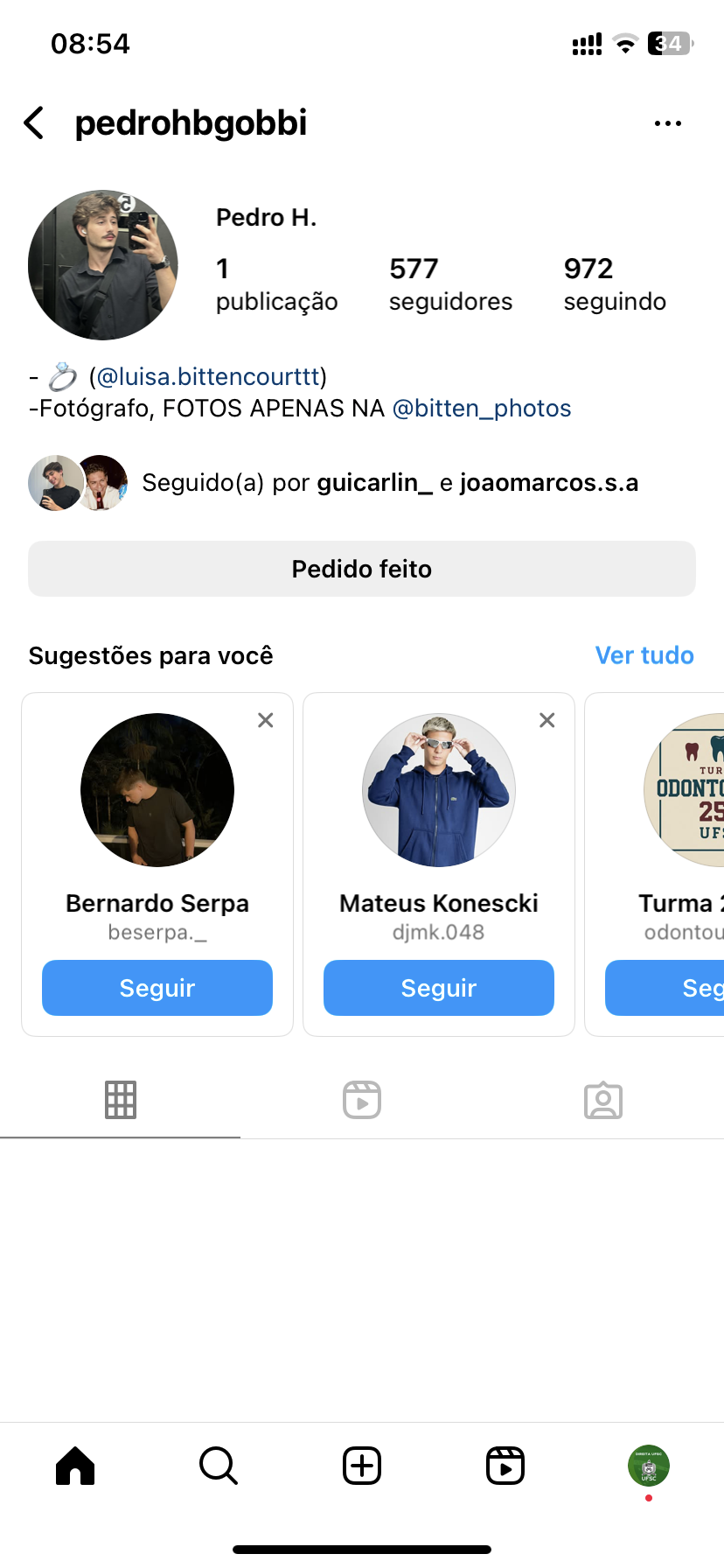This screenshot has width=724, height=1568.
Task: Open the 577 seguidores list
Action: point(449,284)
